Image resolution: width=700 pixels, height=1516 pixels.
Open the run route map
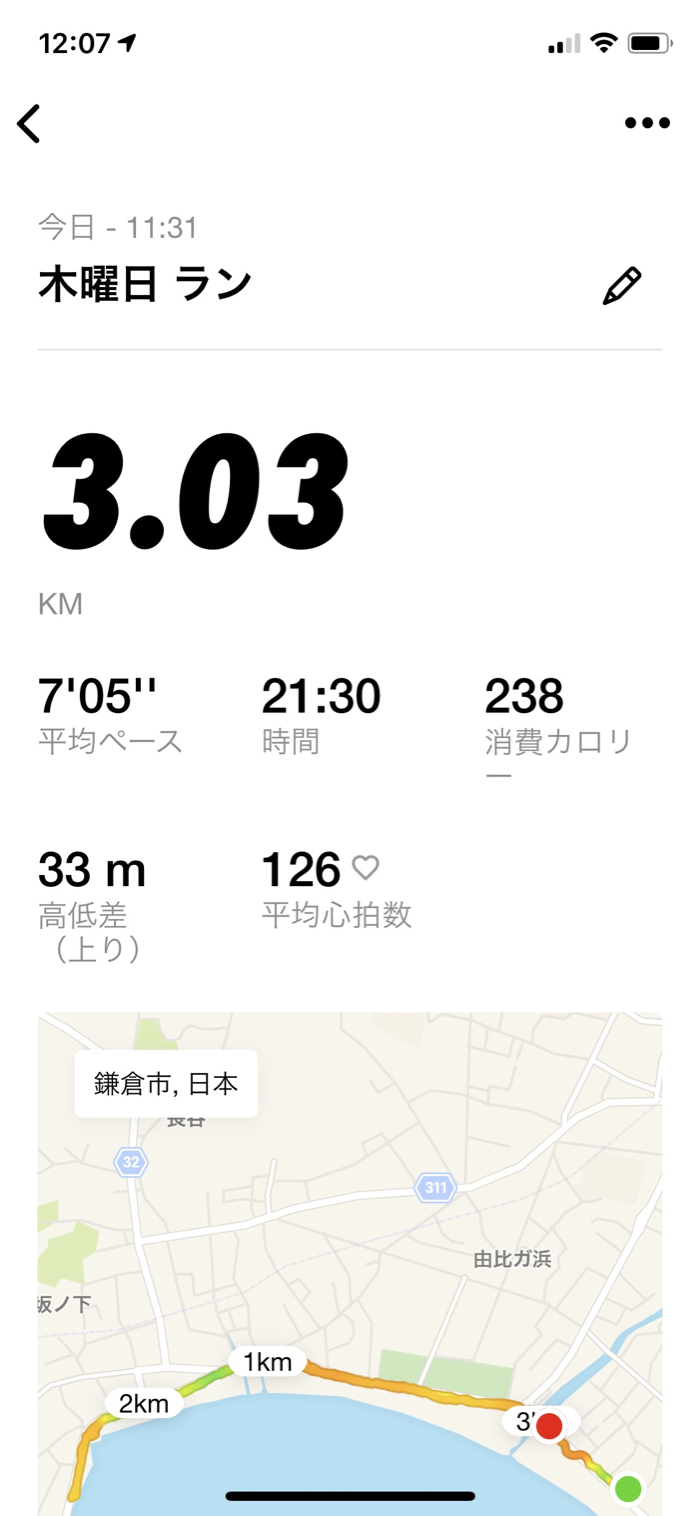pyautogui.click(x=350, y=1260)
